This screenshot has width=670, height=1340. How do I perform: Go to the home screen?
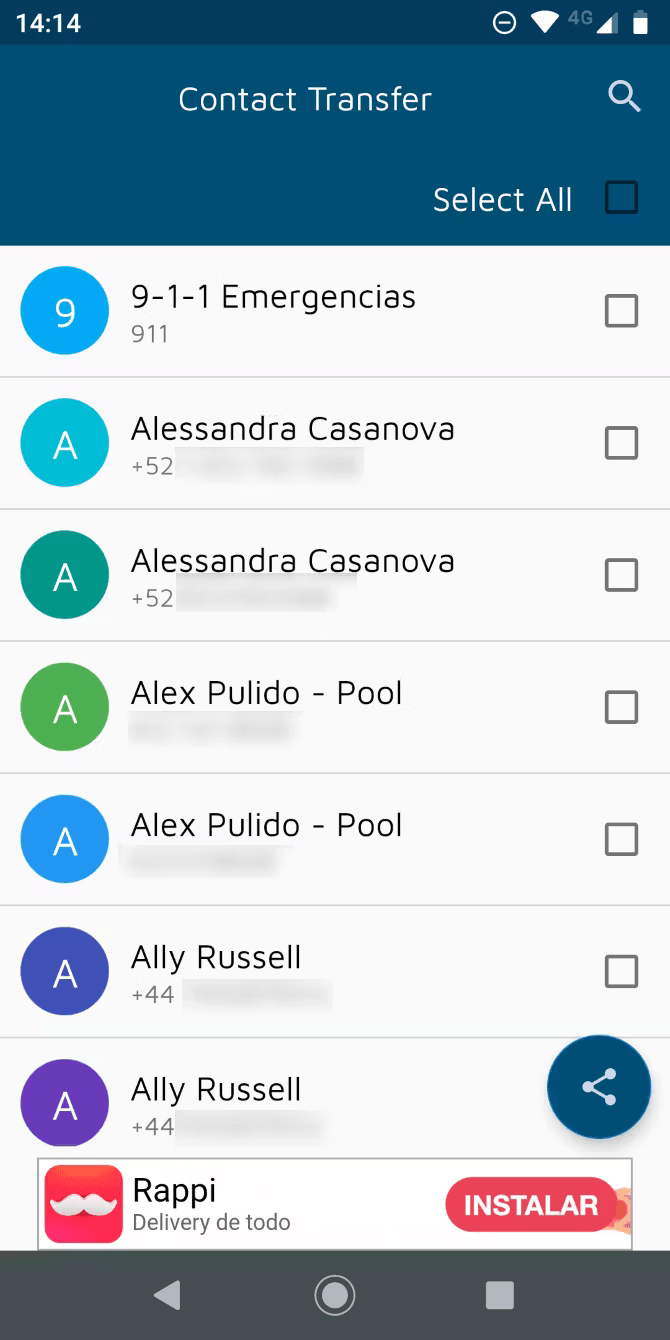(x=335, y=1296)
